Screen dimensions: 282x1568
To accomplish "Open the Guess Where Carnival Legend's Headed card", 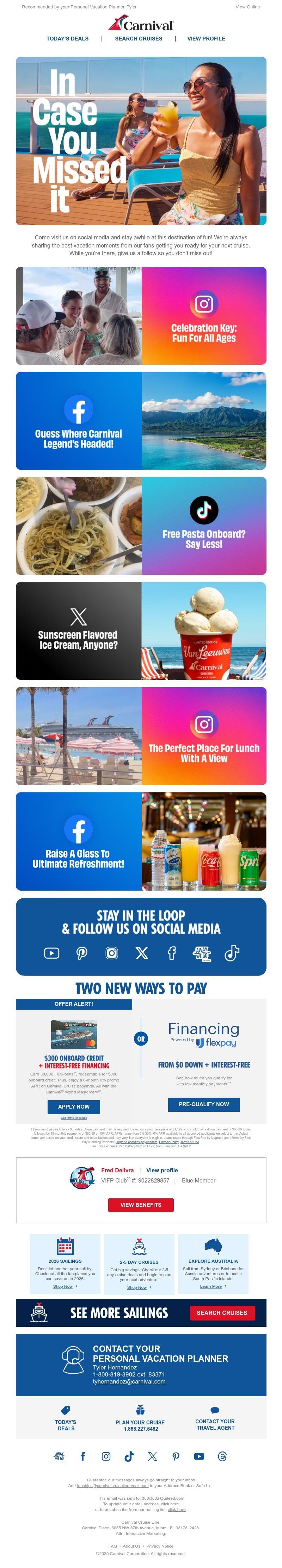I will (x=141, y=421).
